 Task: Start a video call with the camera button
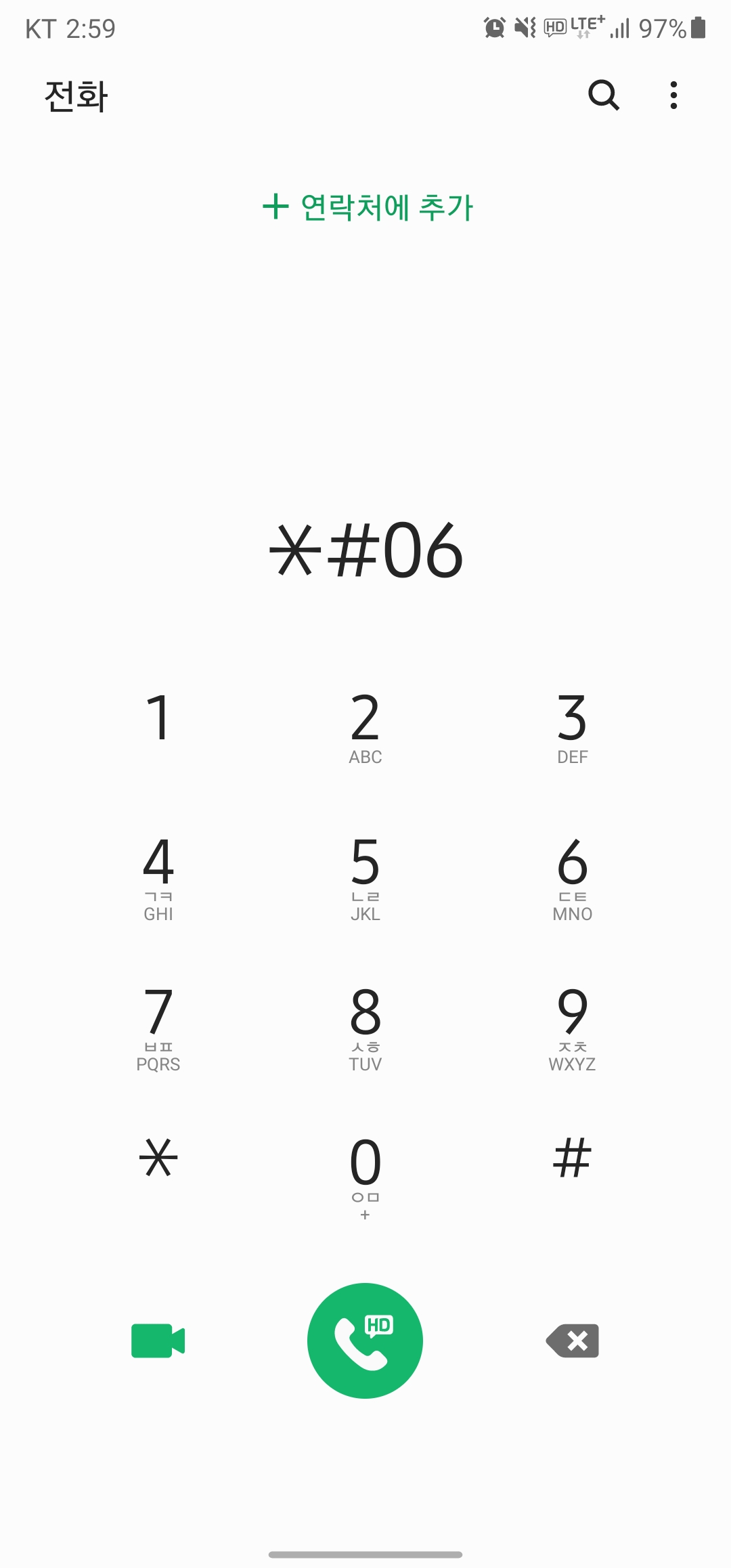click(x=158, y=1341)
